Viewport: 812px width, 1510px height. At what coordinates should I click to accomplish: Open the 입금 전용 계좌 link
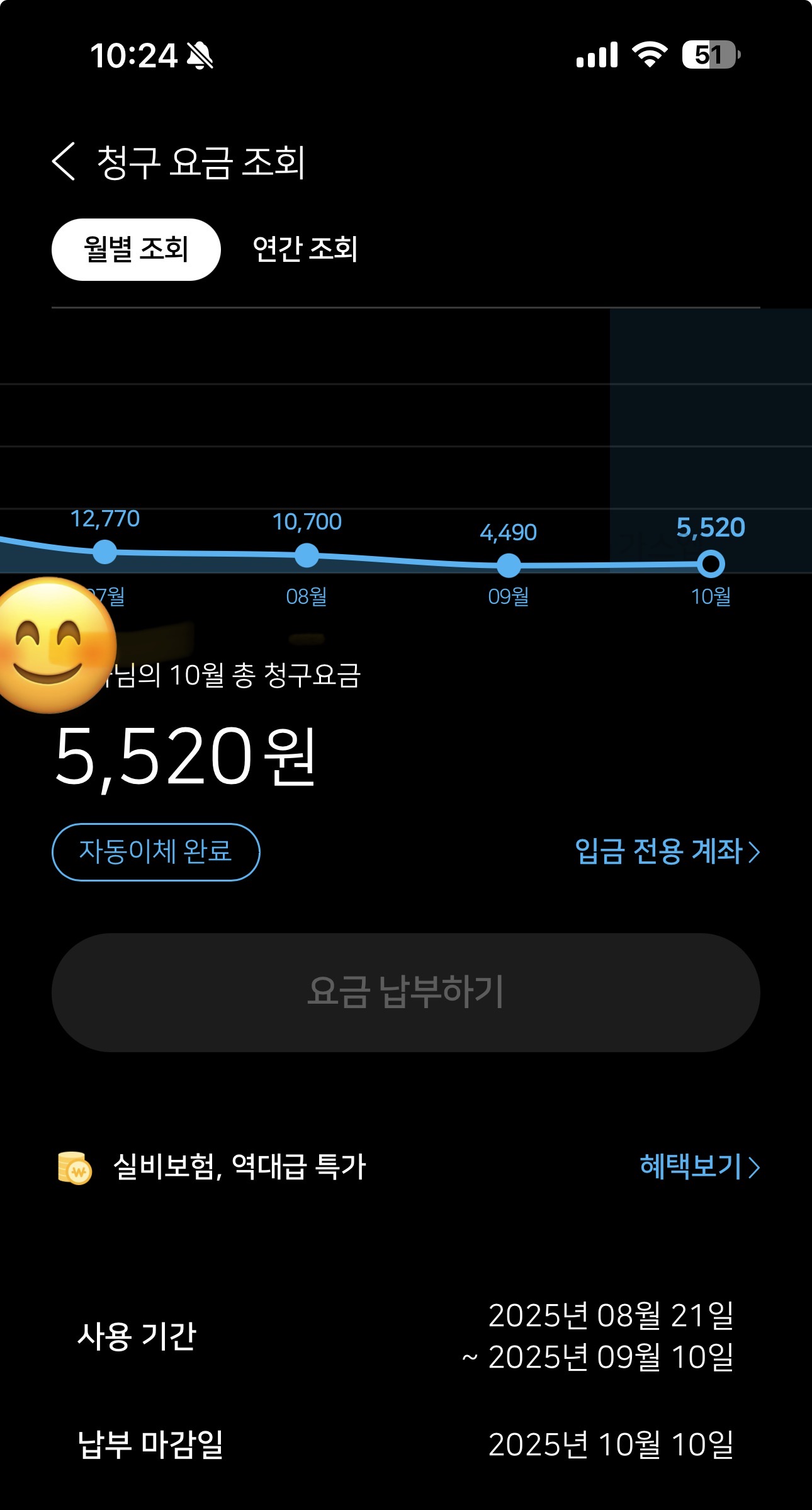coord(667,851)
